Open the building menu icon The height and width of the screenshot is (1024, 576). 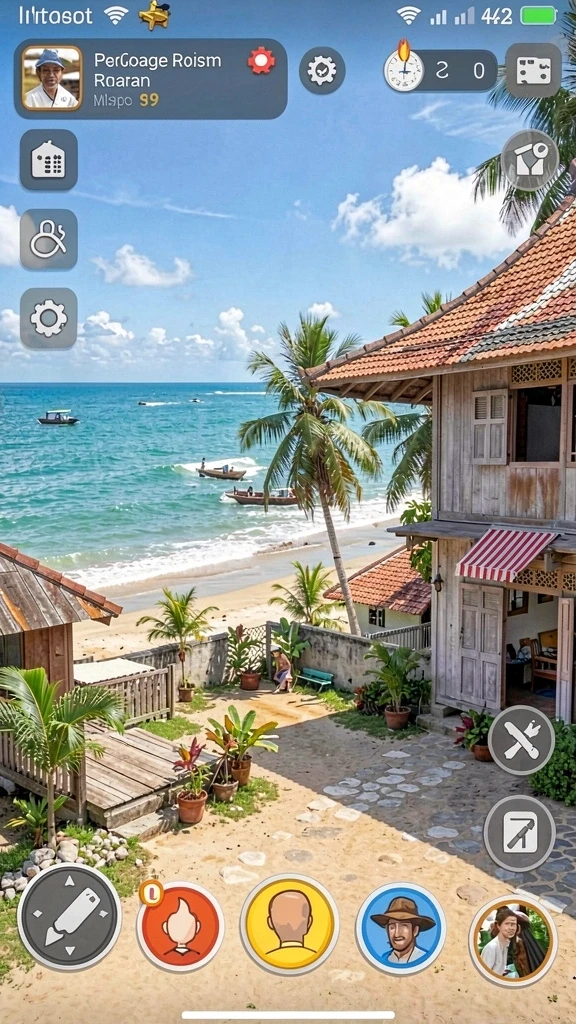click(x=49, y=160)
